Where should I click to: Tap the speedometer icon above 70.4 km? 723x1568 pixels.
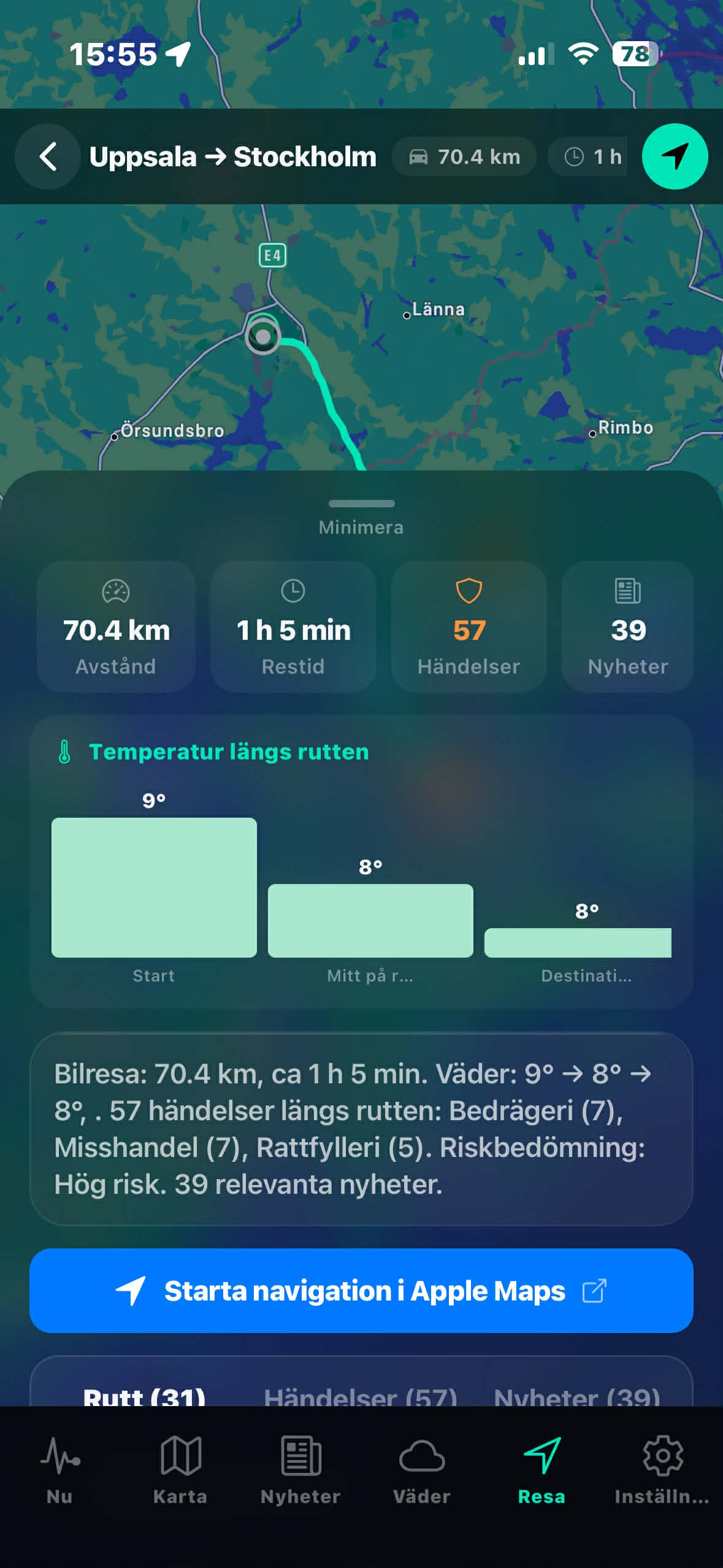[x=115, y=591]
